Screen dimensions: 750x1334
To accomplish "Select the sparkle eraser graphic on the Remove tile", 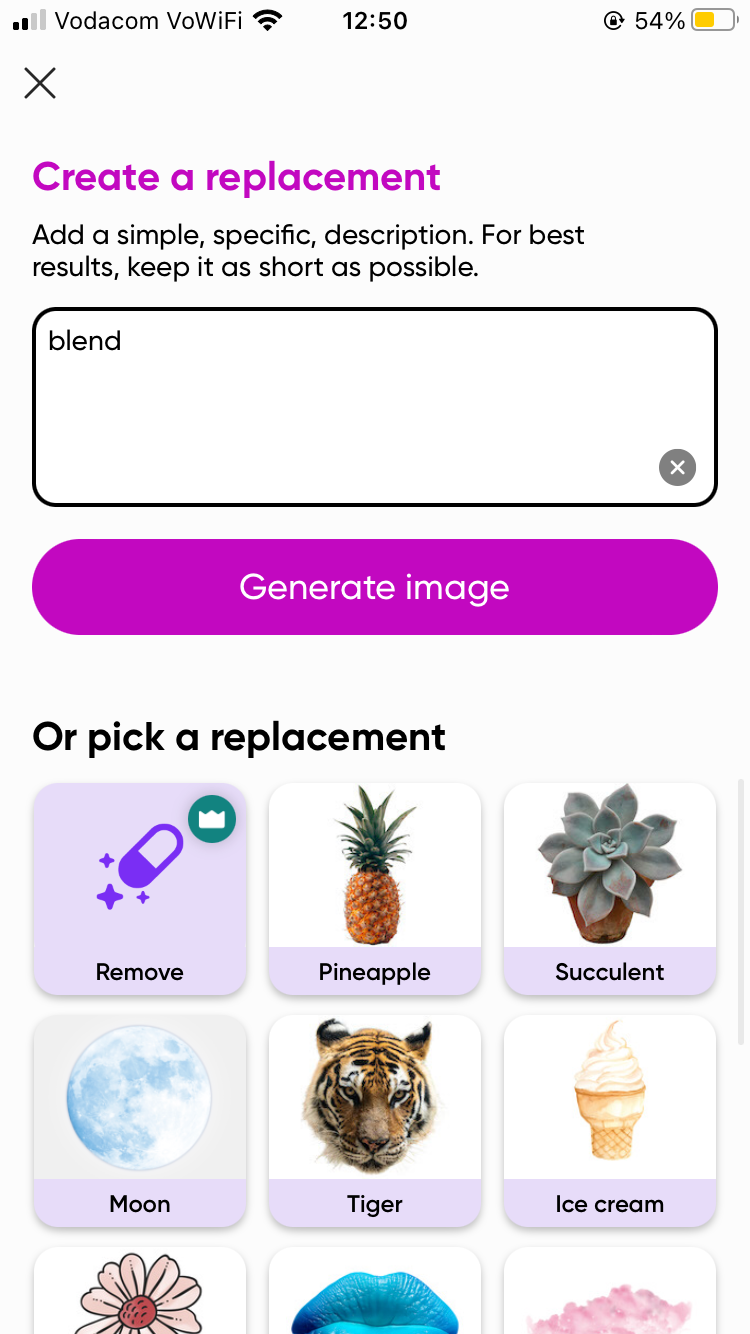I will 139,865.
